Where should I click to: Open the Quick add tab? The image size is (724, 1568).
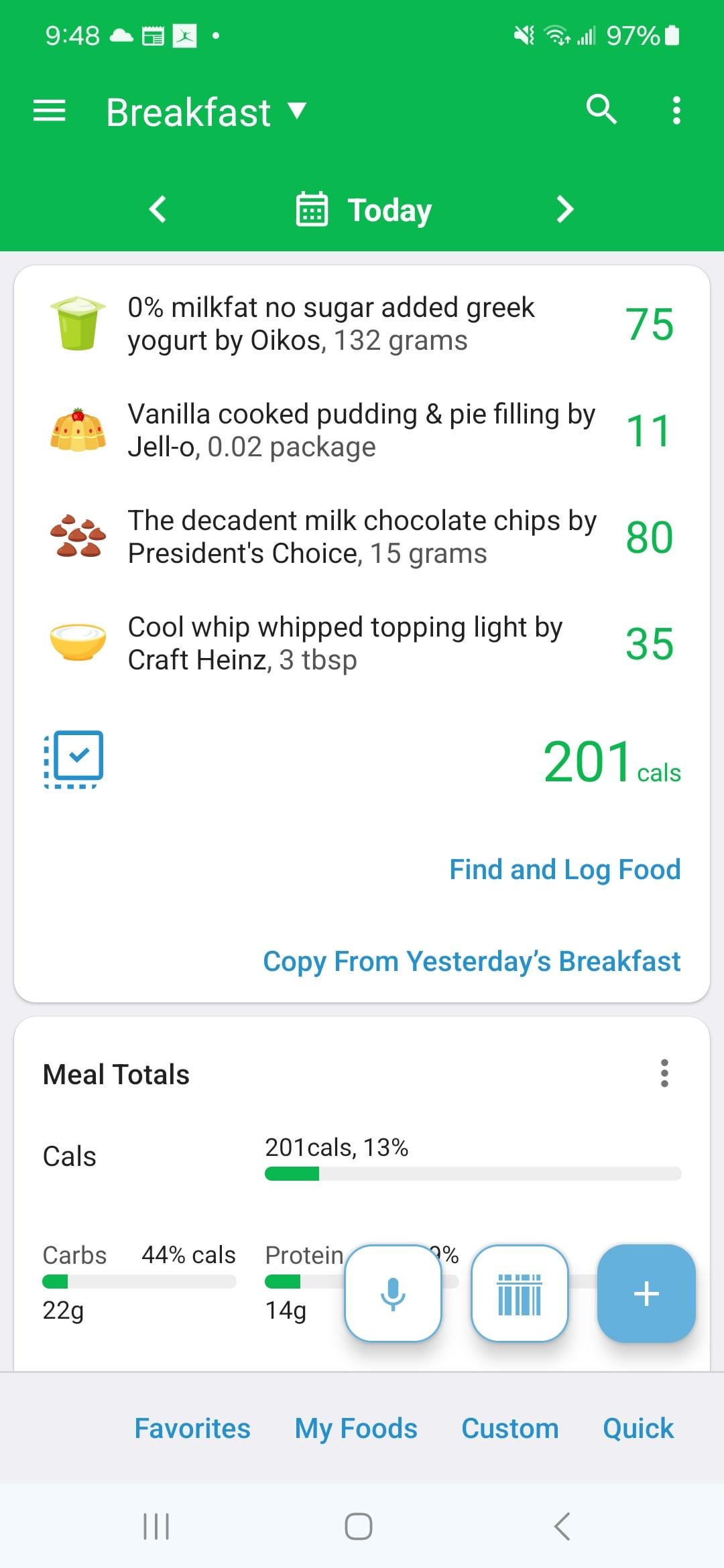(638, 1428)
